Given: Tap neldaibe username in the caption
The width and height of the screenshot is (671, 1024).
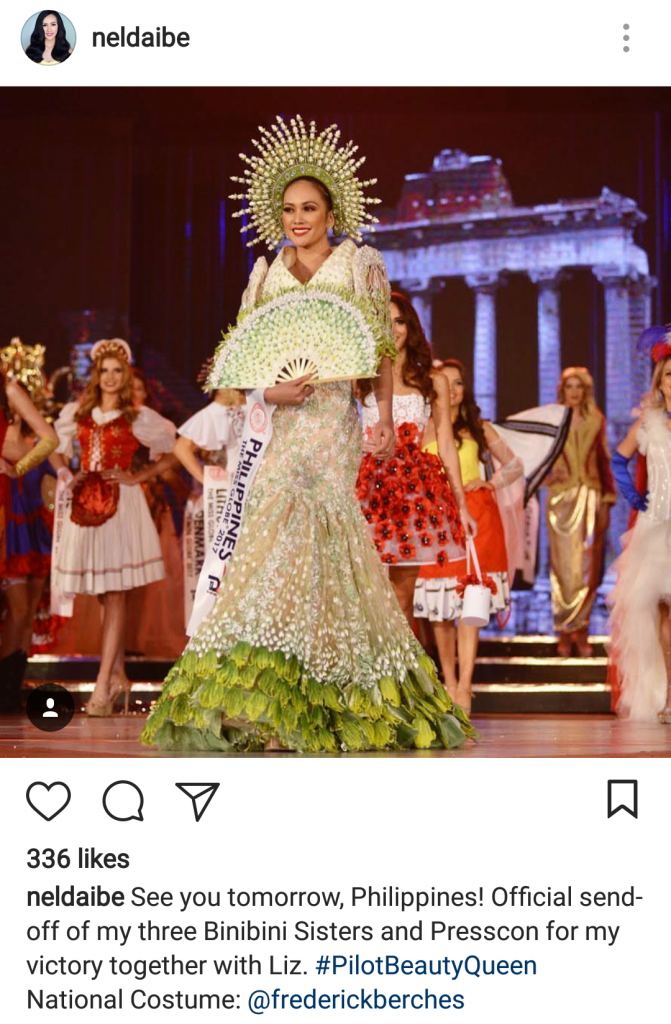Looking at the screenshot, I should [75, 897].
